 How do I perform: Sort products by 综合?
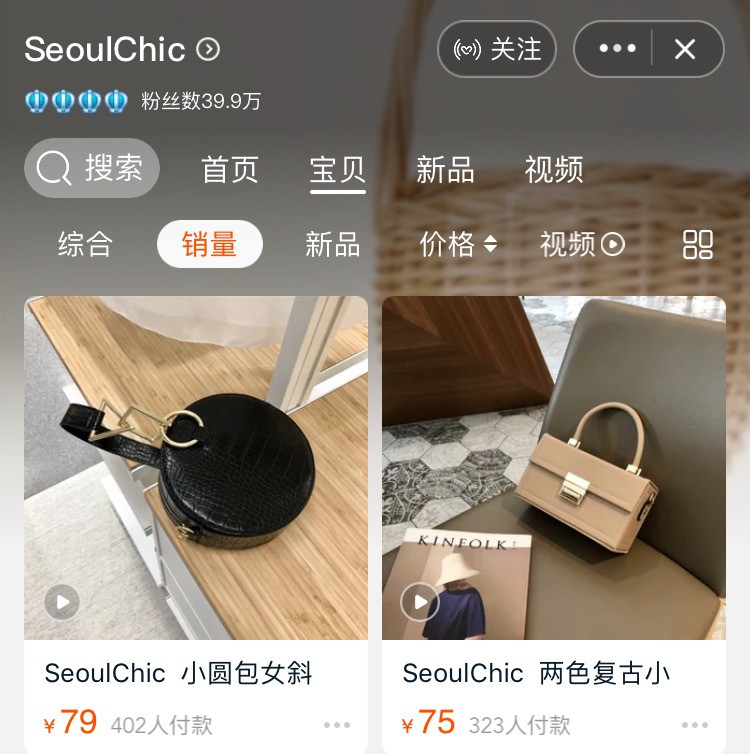(85, 244)
